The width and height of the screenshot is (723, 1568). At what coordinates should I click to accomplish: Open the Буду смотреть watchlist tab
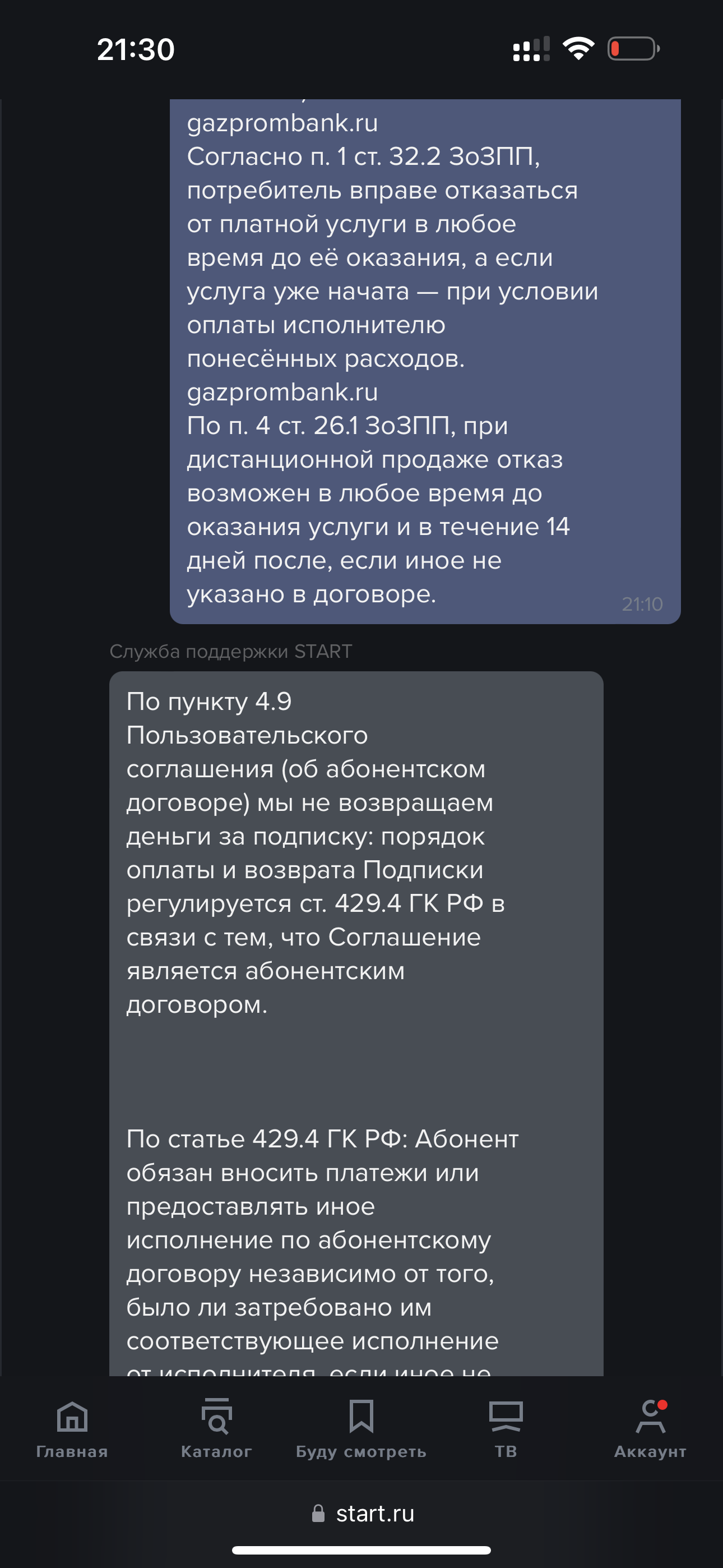tap(361, 1428)
